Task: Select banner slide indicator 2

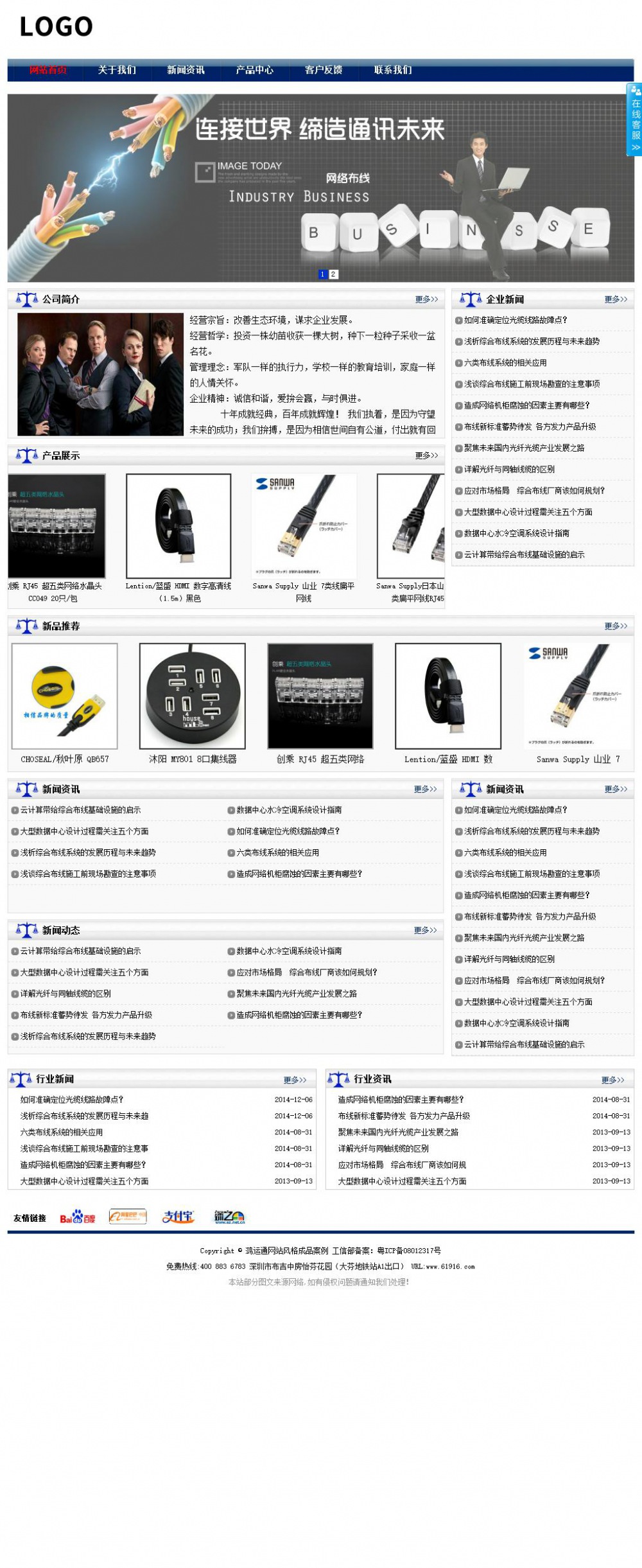Action: coord(334,273)
